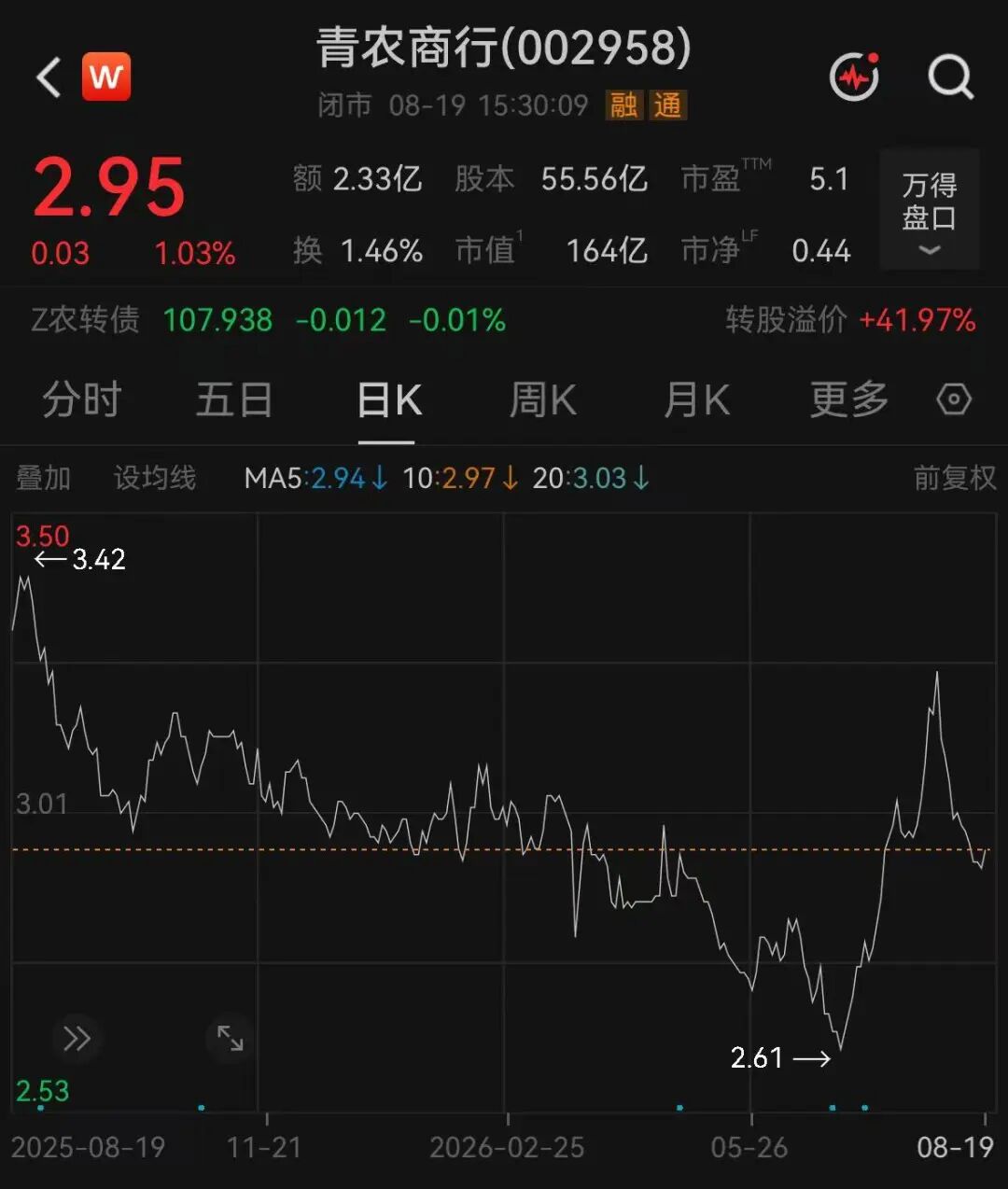The image size is (1008, 1189).
Task: Open the 更多 chart options
Action: tap(848, 400)
